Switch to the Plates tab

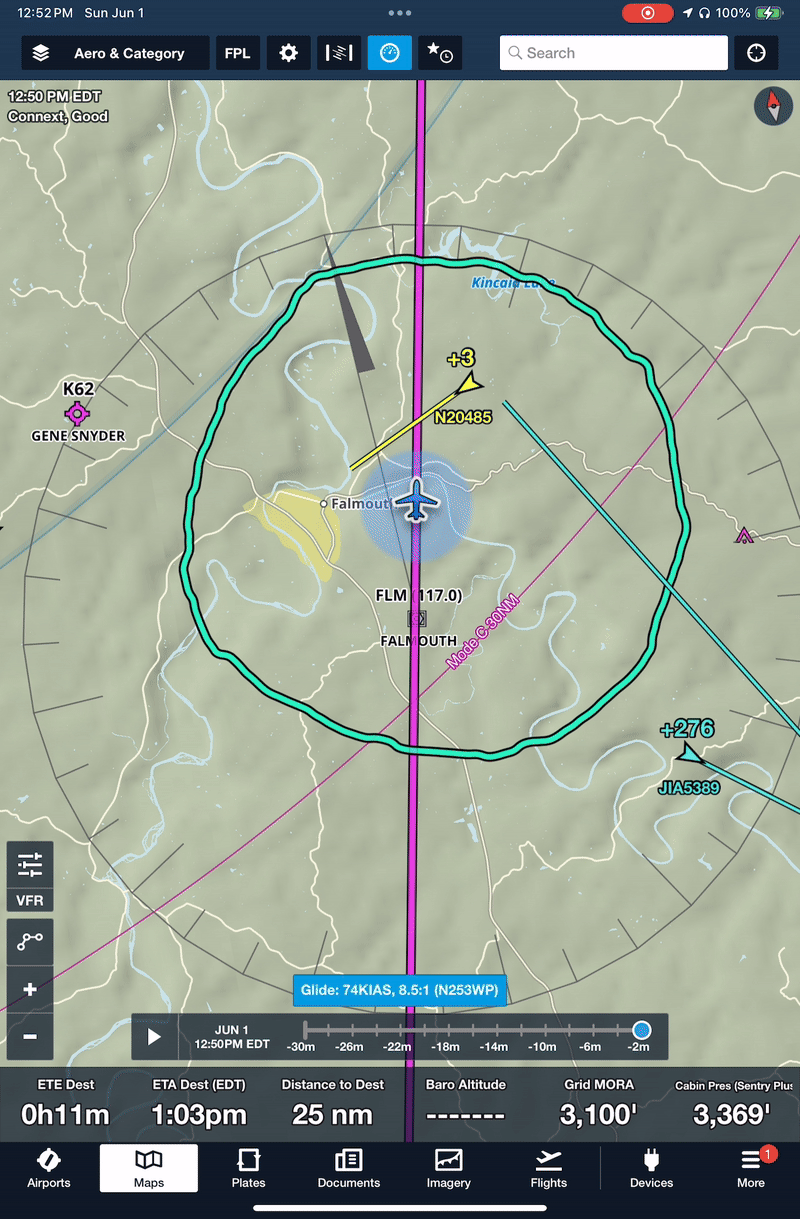pyautogui.click(x=248, y=1168)
